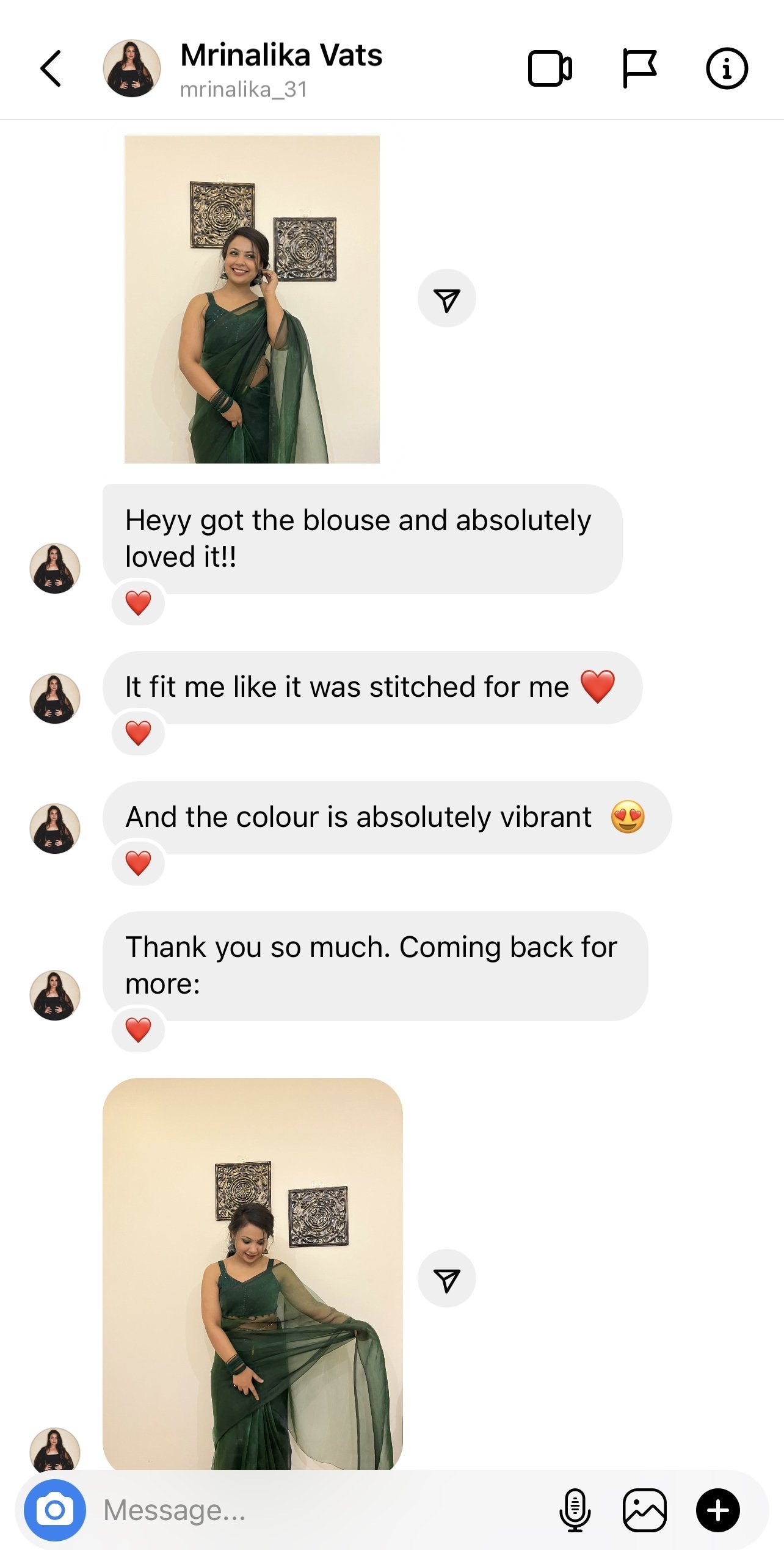Open the camera from the message bar
Screen dimensions: 784x1550
coord(55,1510)
